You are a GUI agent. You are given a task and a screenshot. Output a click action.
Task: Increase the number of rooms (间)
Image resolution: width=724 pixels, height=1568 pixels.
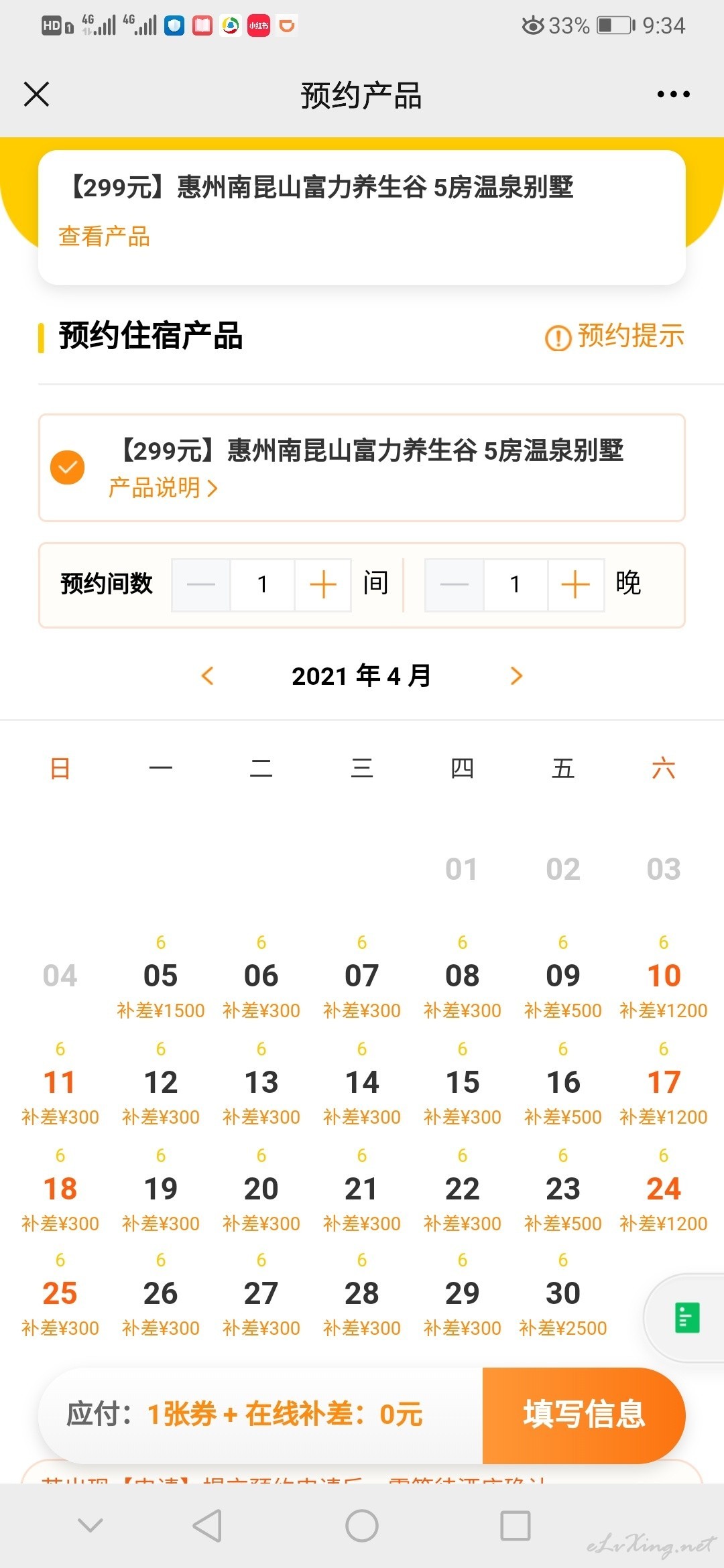[x=322, y=584]
